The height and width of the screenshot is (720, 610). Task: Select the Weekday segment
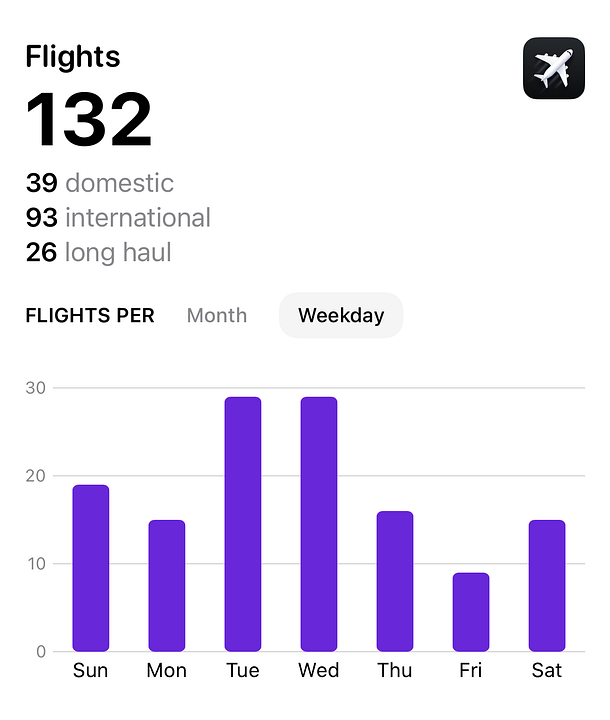point(341,316)
